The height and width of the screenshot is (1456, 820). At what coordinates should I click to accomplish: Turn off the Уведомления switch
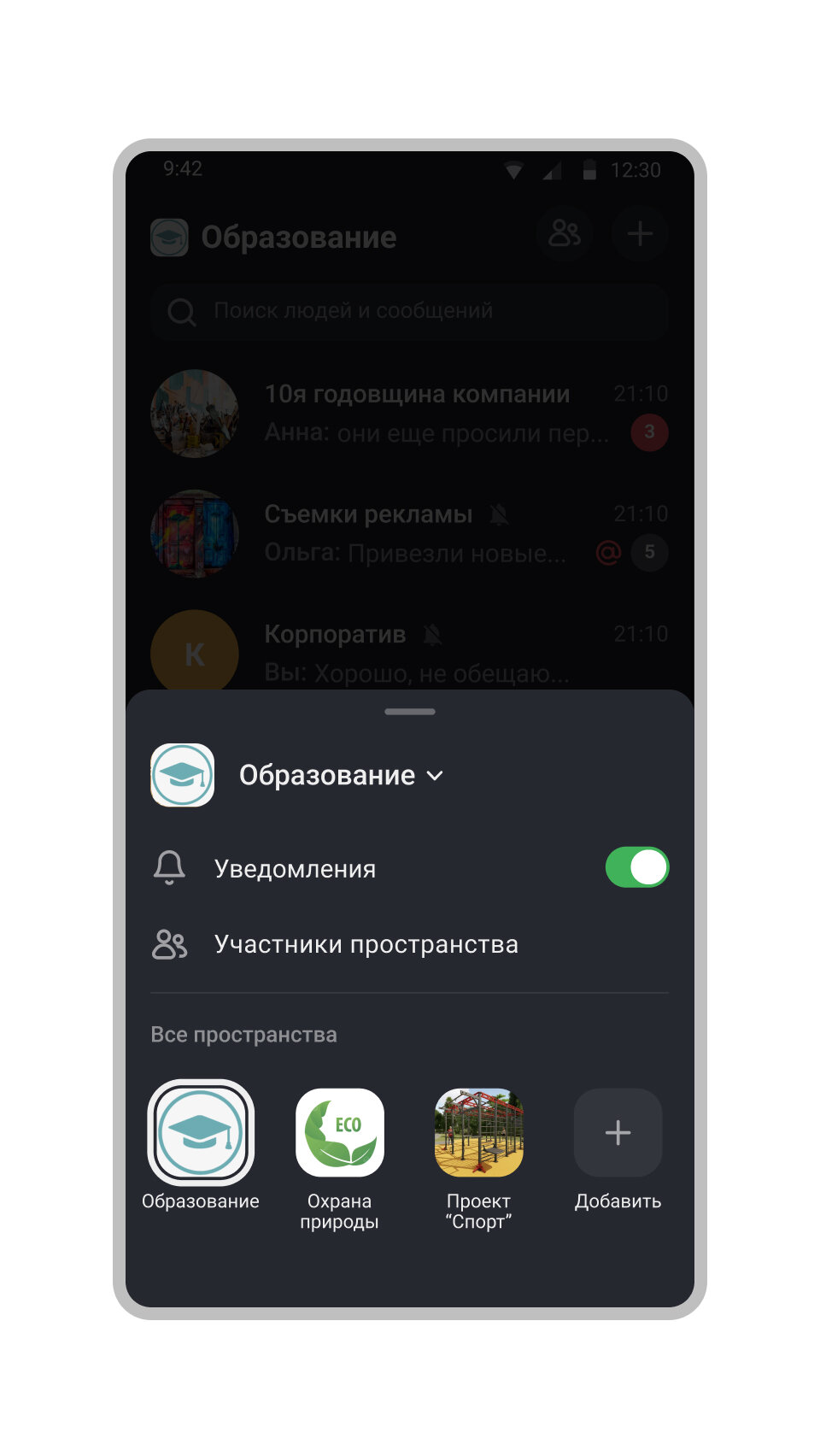pos(636,868)
